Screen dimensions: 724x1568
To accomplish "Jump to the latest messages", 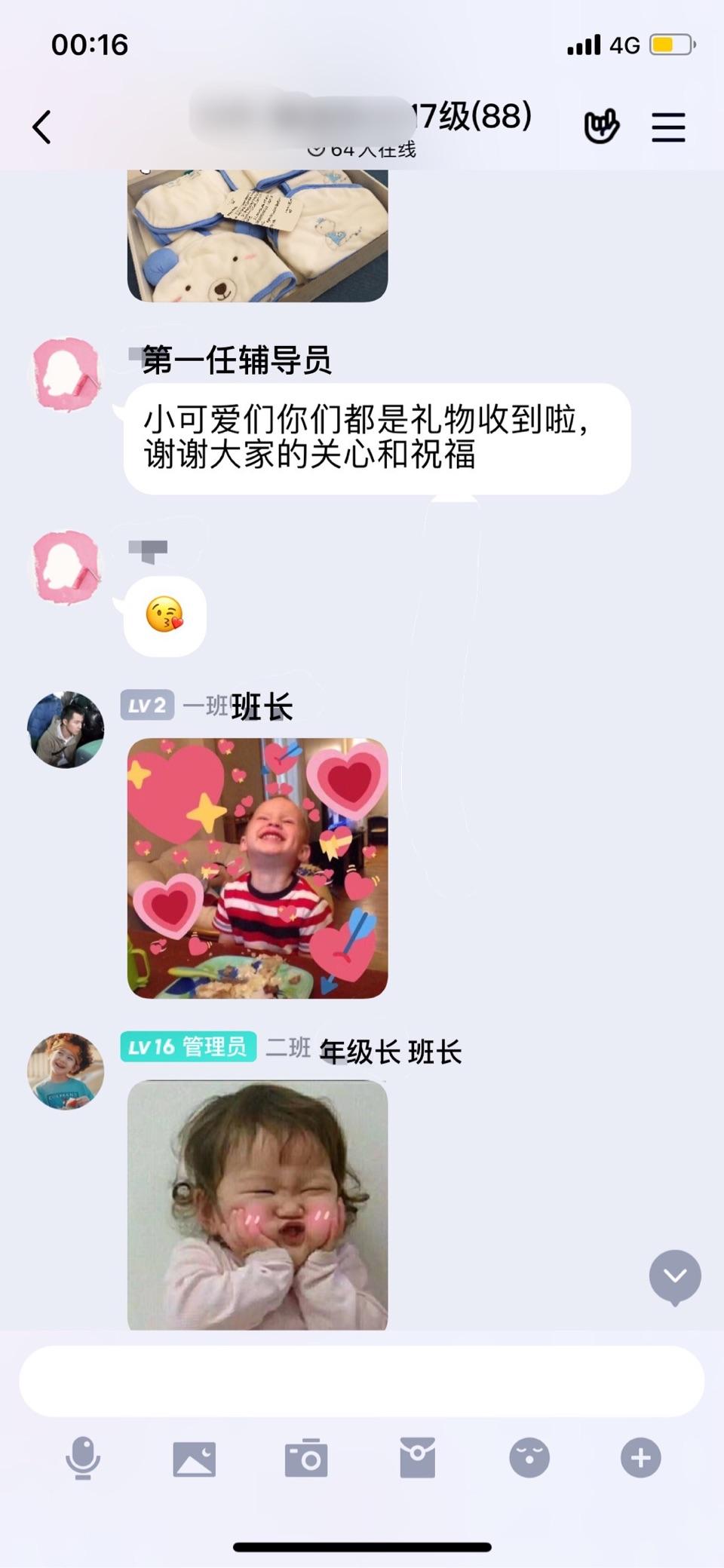I will (x=675, y=1277).
